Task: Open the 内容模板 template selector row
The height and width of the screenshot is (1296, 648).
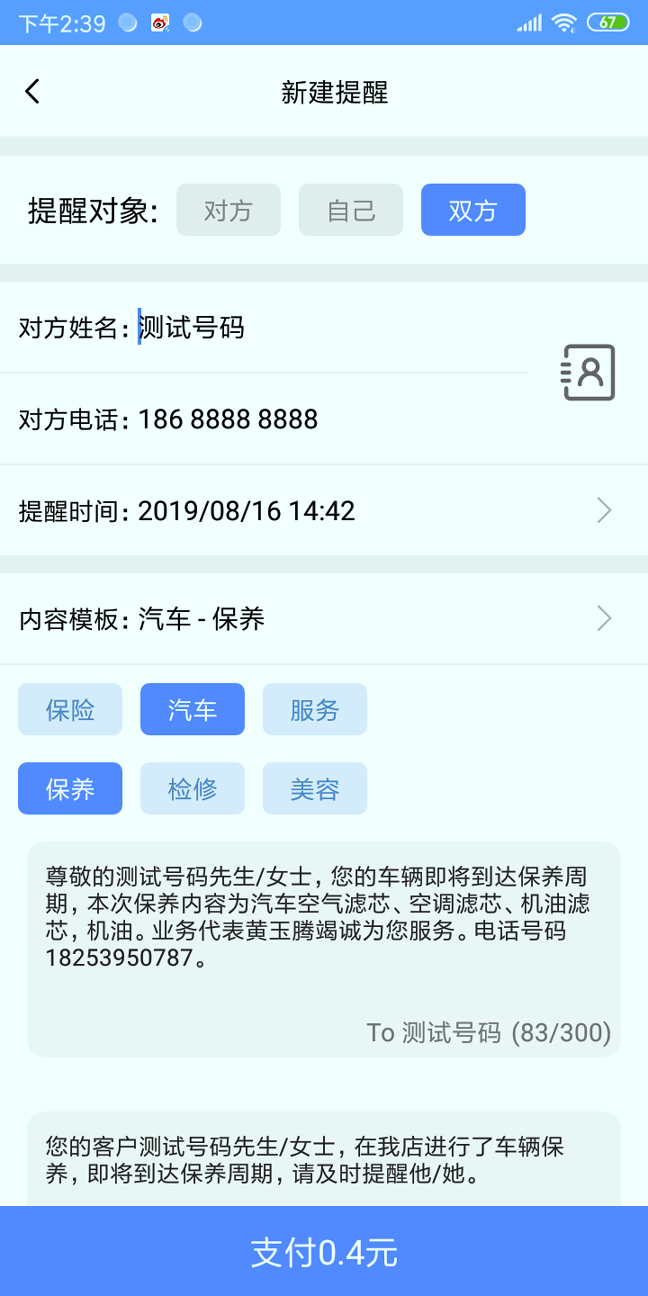Action: [x=324, y=619]
